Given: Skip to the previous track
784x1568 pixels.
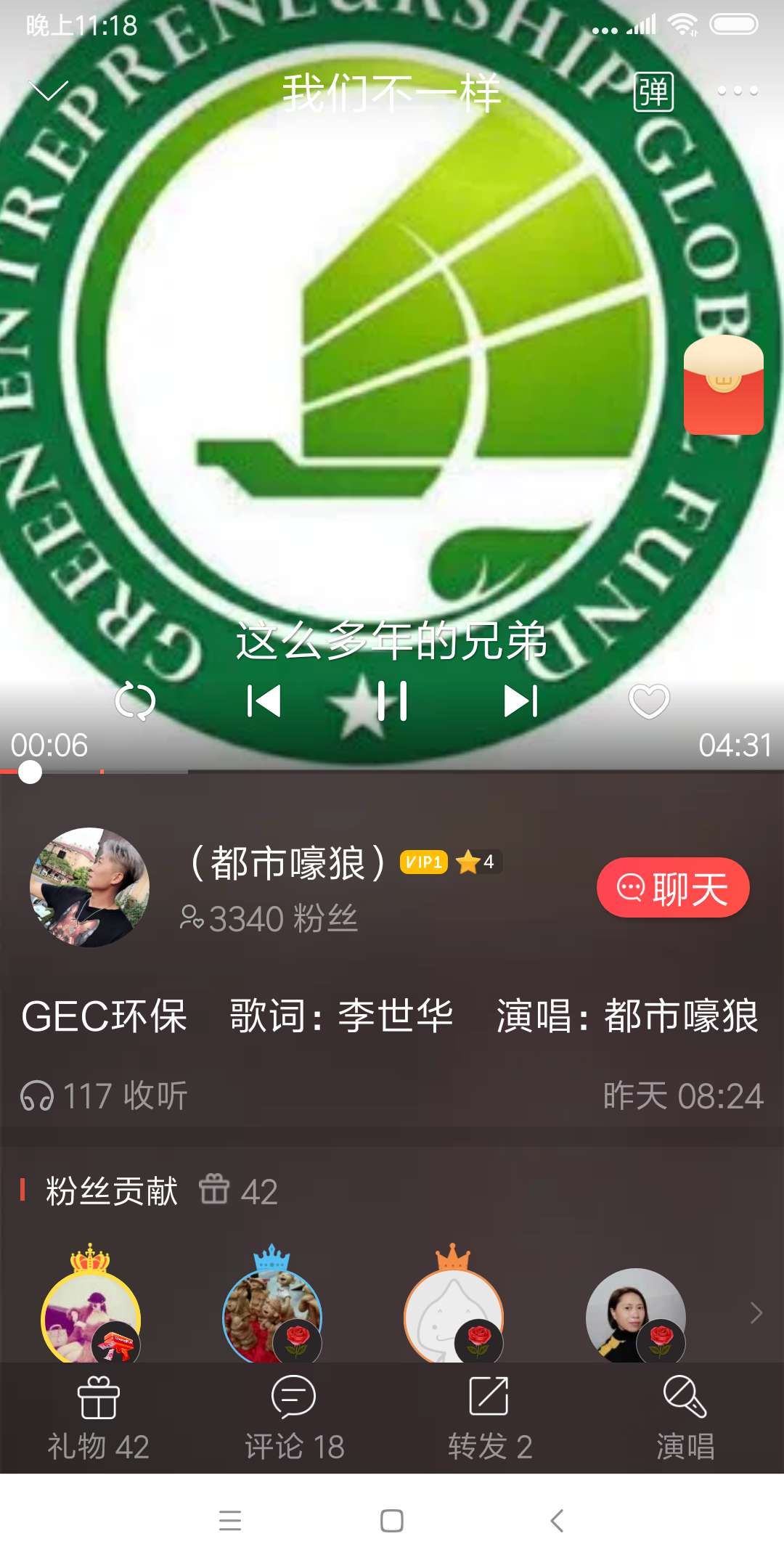Looking at the screenshot, I should (x=264, y=701).
